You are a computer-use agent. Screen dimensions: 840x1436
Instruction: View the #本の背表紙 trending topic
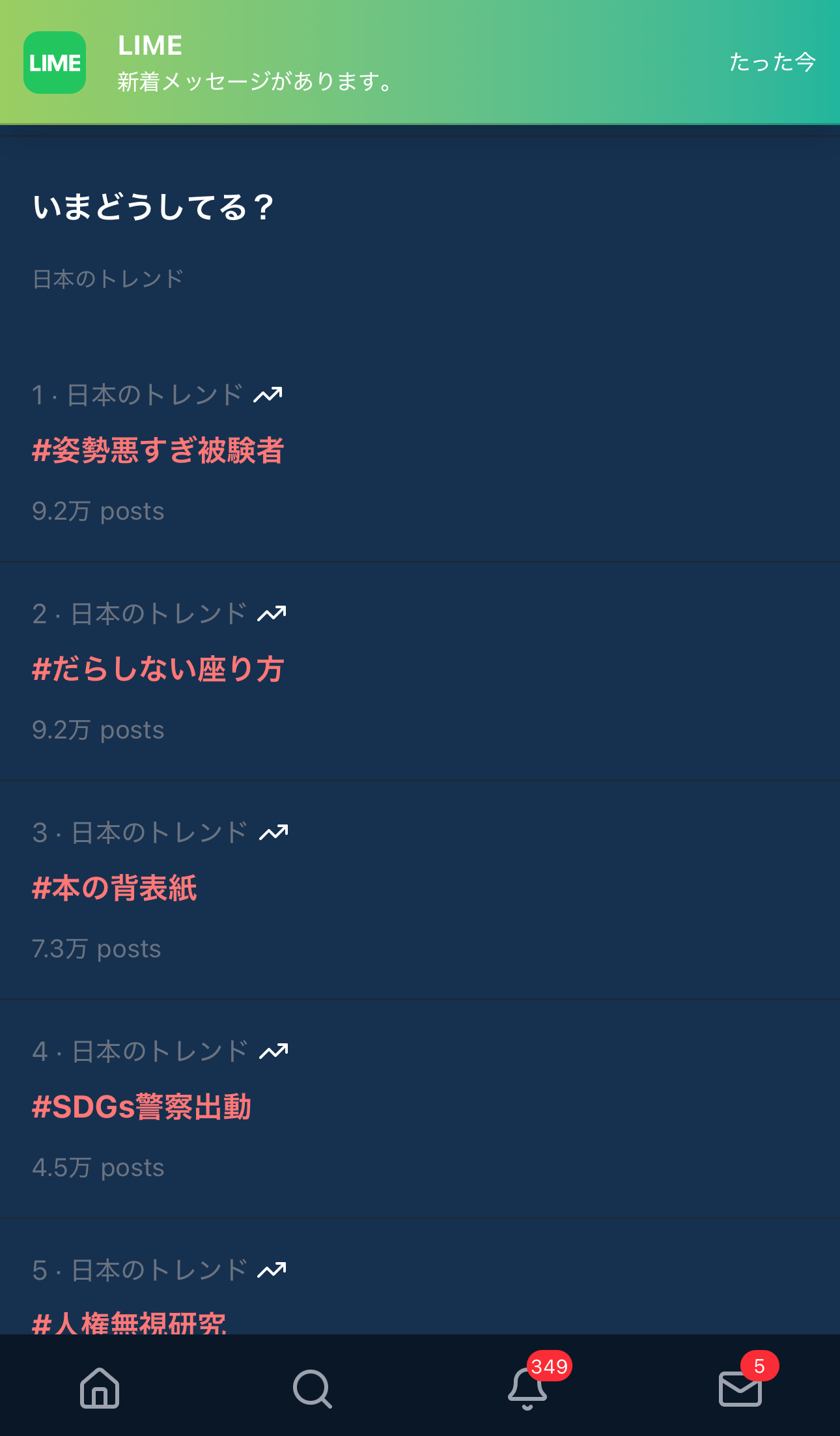pyautogui.click(x=115, y=888)
